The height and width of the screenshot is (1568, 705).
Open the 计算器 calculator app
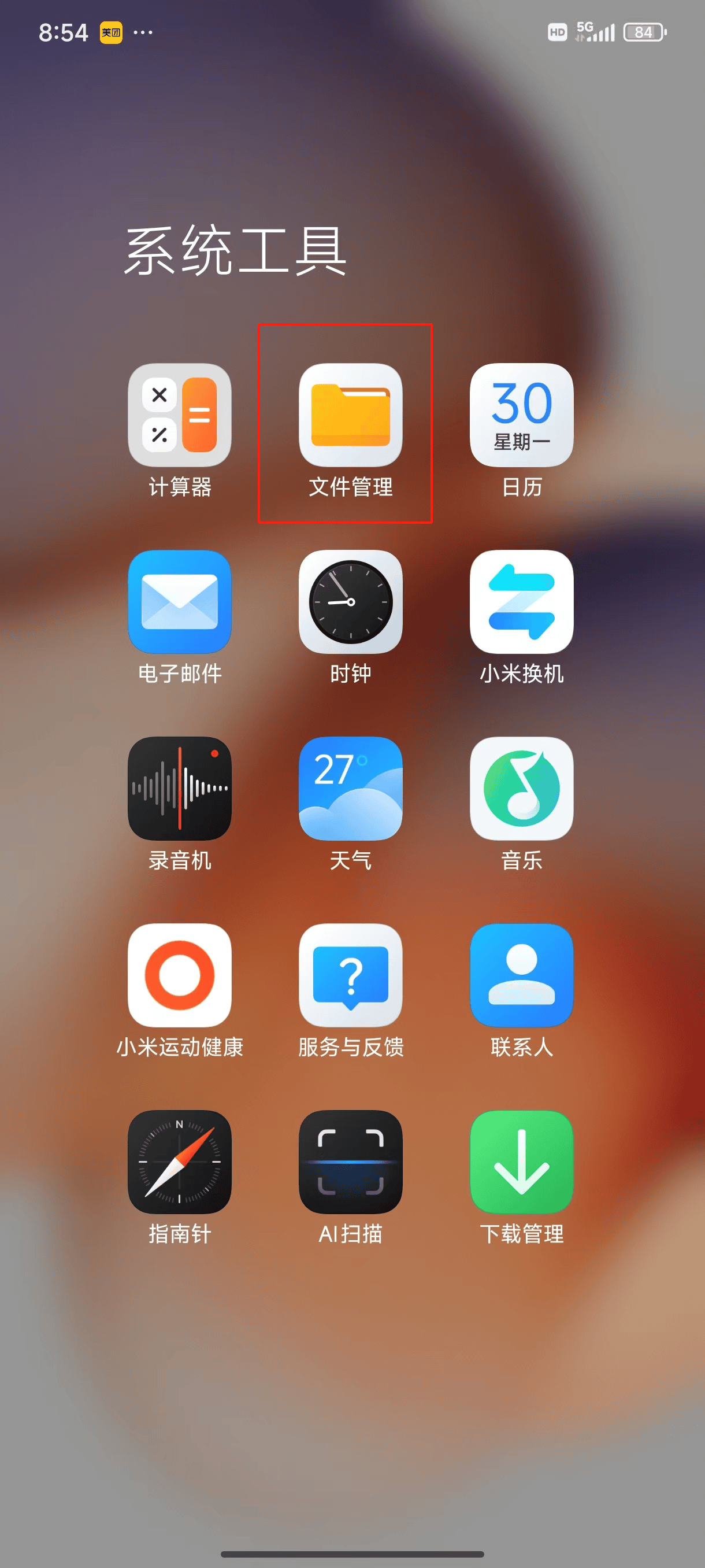[180, 416]
